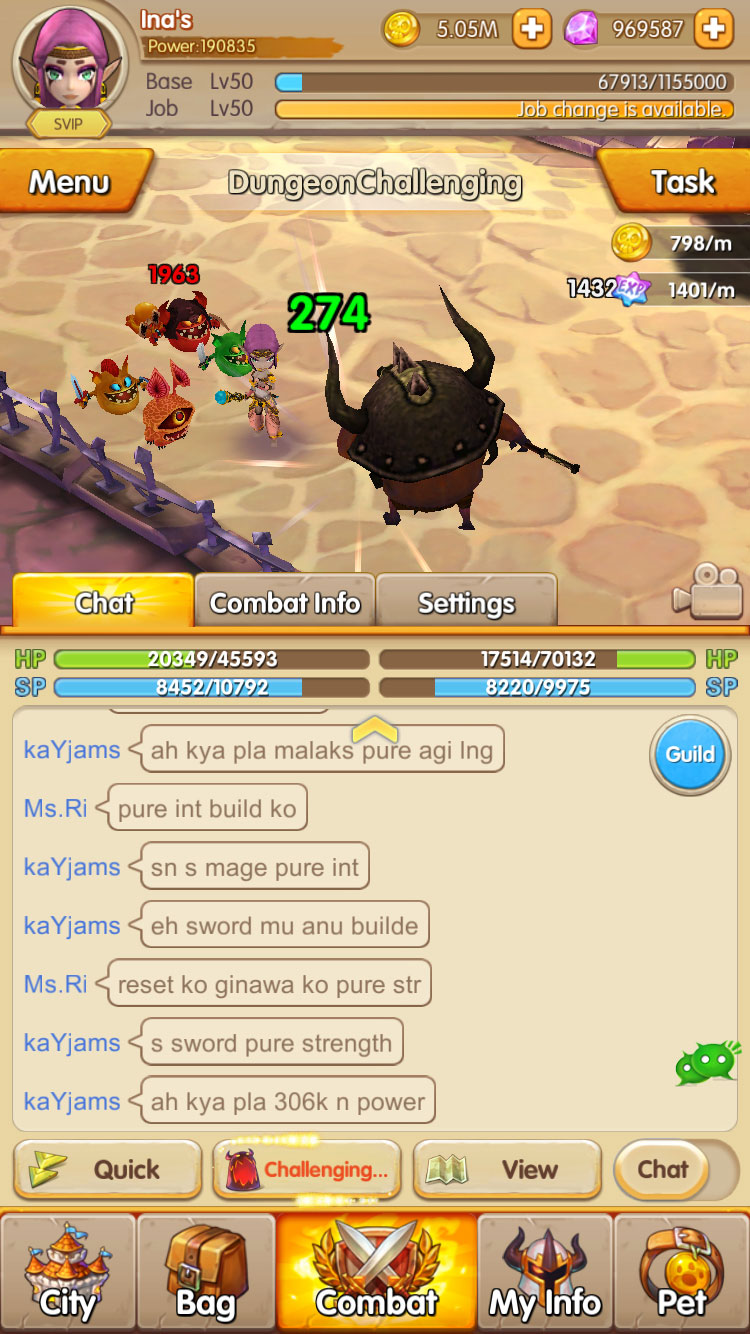Open the Menu button
The height and width of the screenshot is (1334, 750).
tap(72, 182)
